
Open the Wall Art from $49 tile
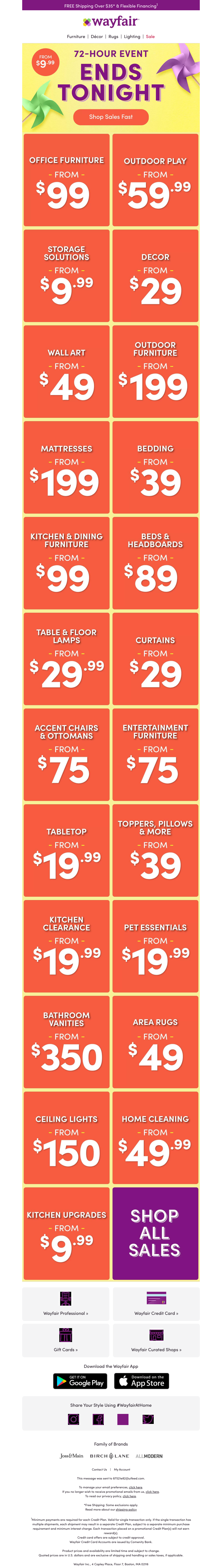pyautogui.click(x=67, y=372)
